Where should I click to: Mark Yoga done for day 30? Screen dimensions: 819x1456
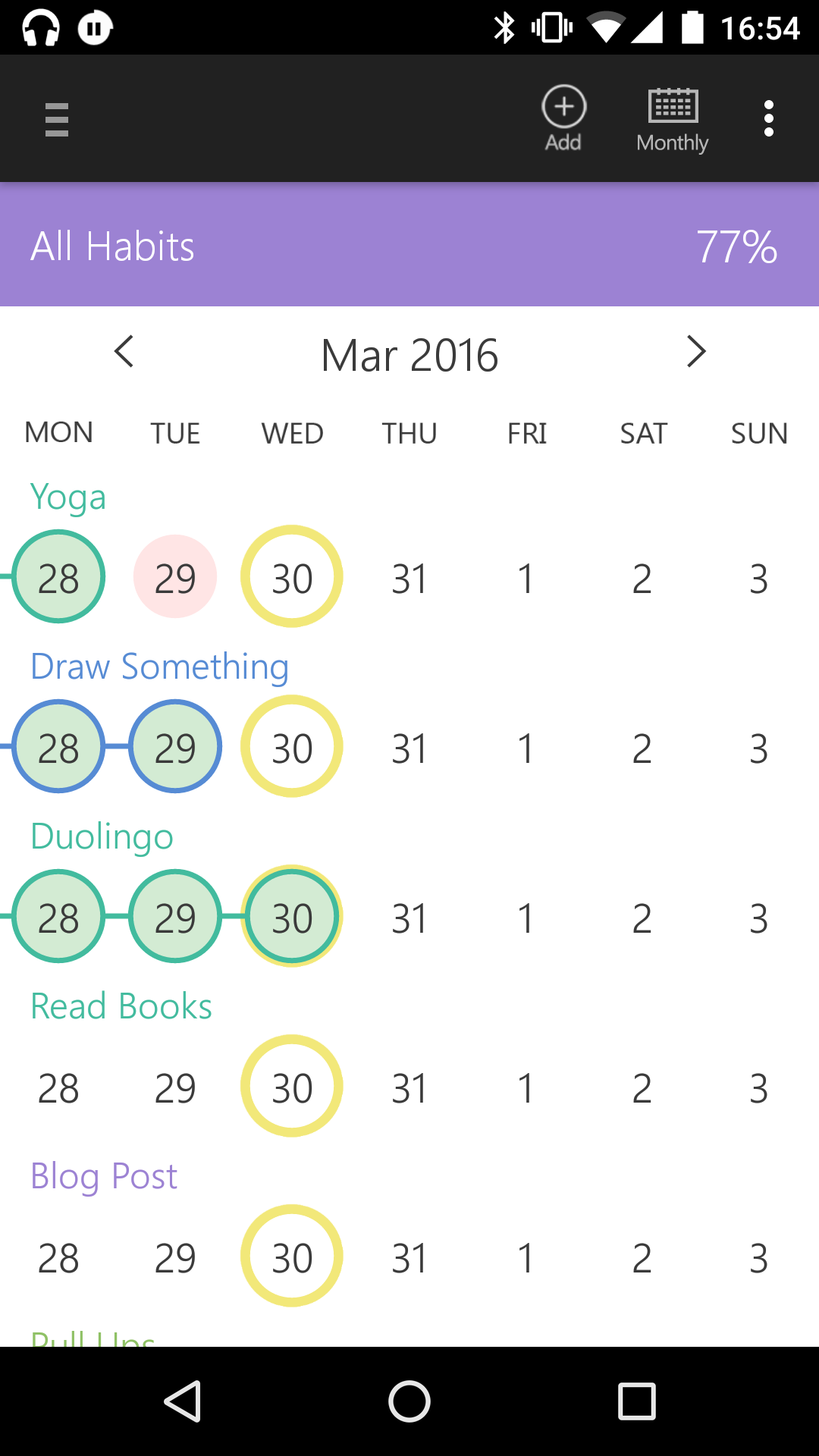pos(292,577)
